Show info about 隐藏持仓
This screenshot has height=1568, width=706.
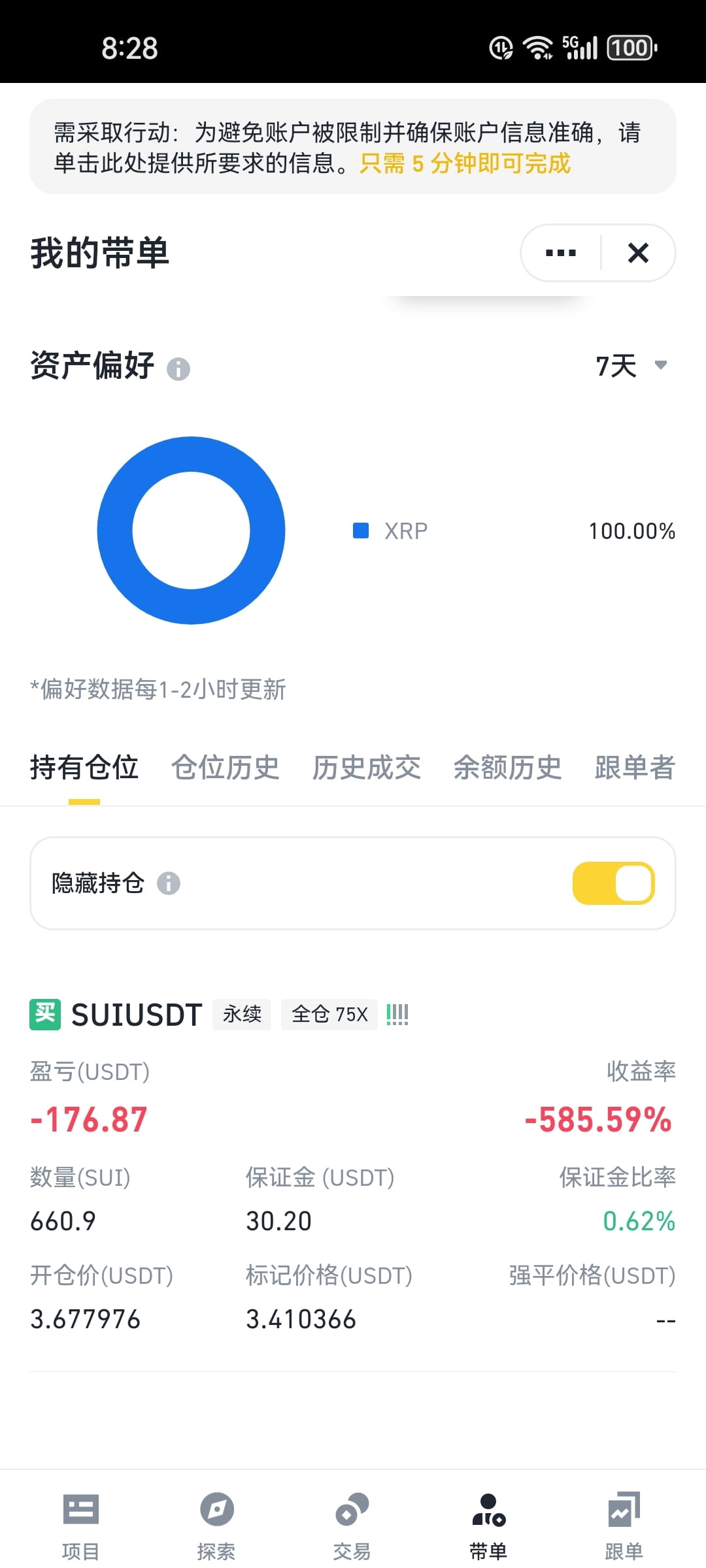(169, 883)
